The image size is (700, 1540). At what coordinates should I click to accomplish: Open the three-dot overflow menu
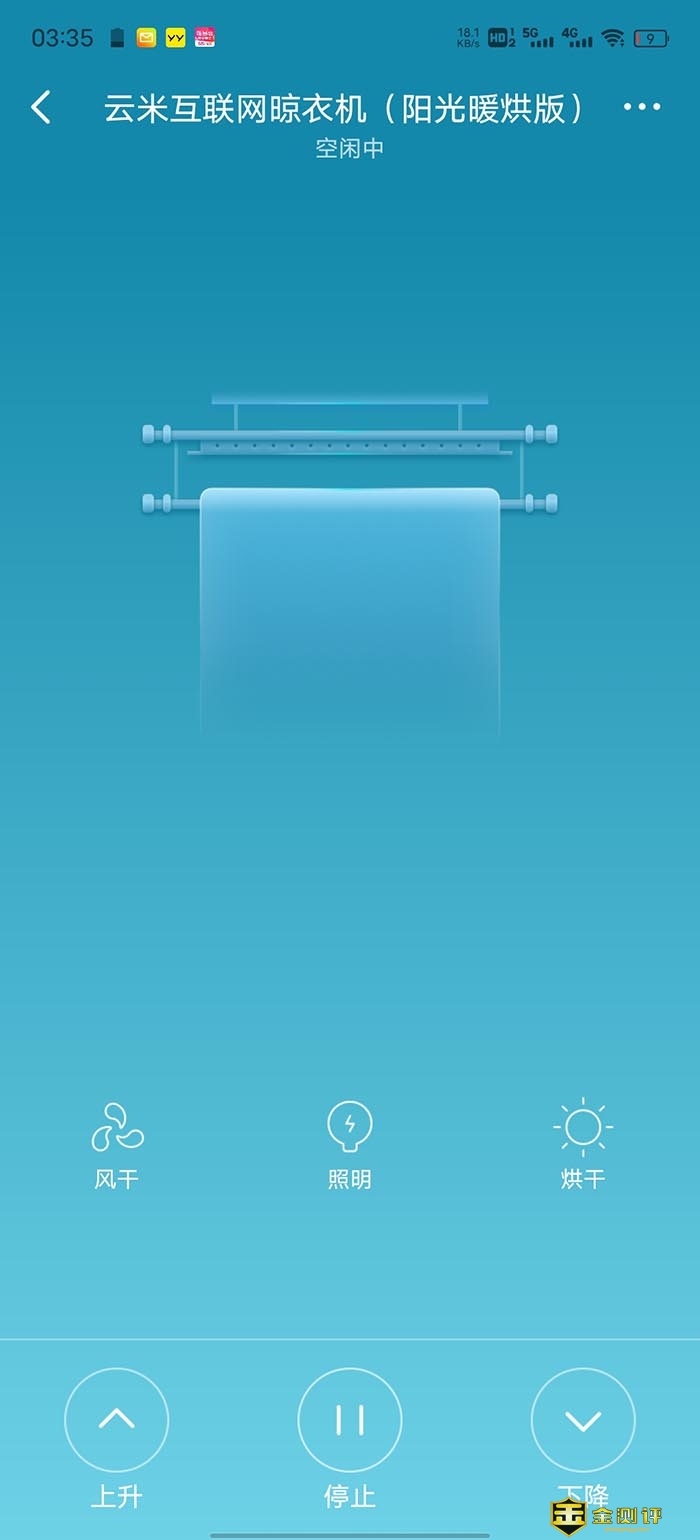click(642, 107)
